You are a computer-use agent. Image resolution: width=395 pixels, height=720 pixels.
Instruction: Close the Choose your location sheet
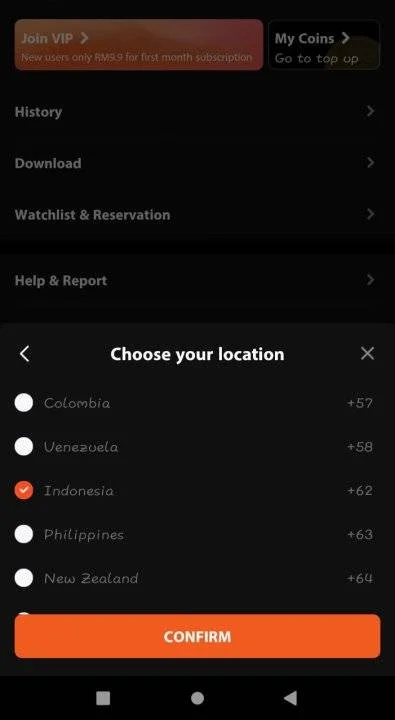pos(367,354)
